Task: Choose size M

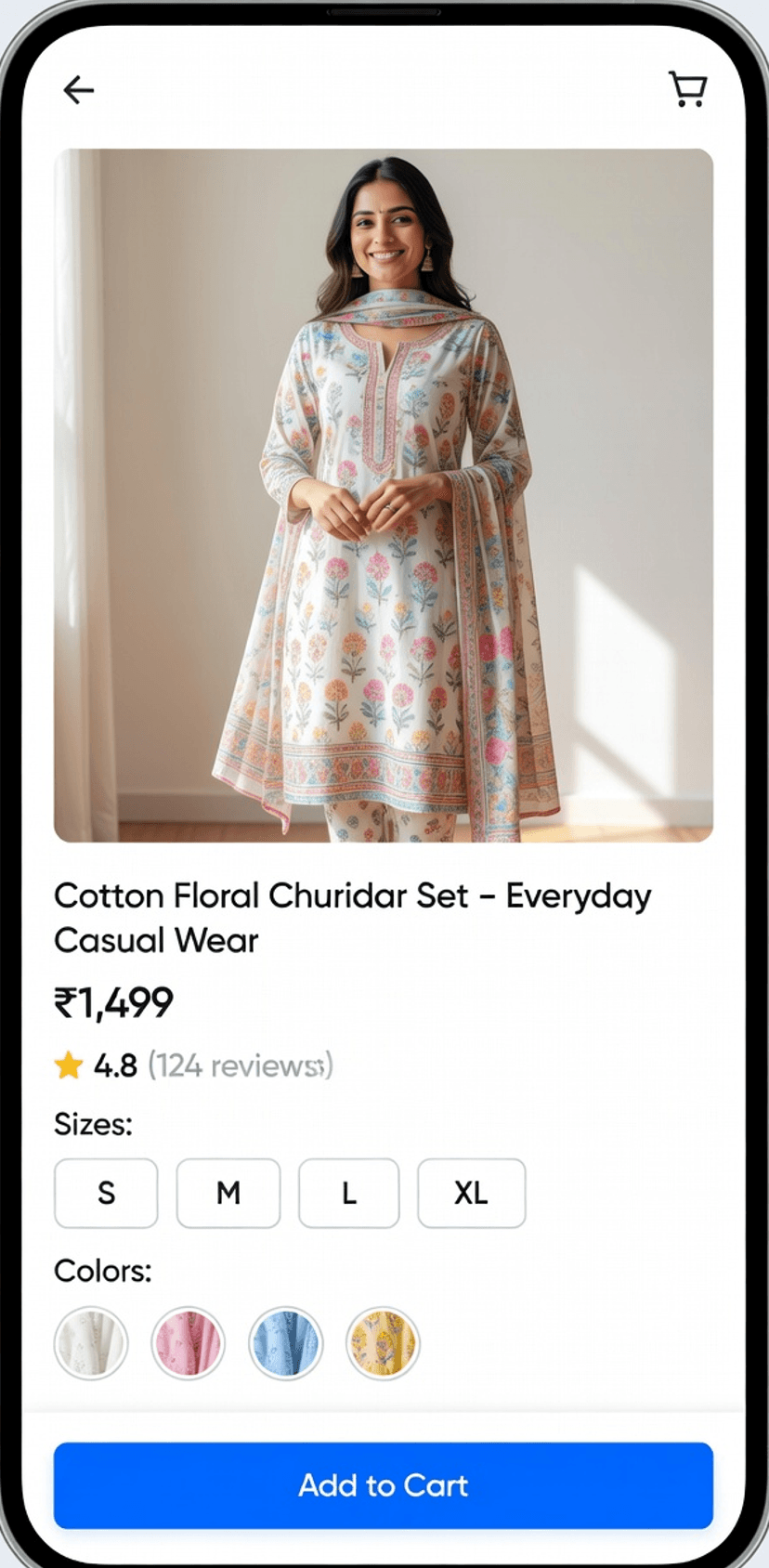Action: [228, 1193]
